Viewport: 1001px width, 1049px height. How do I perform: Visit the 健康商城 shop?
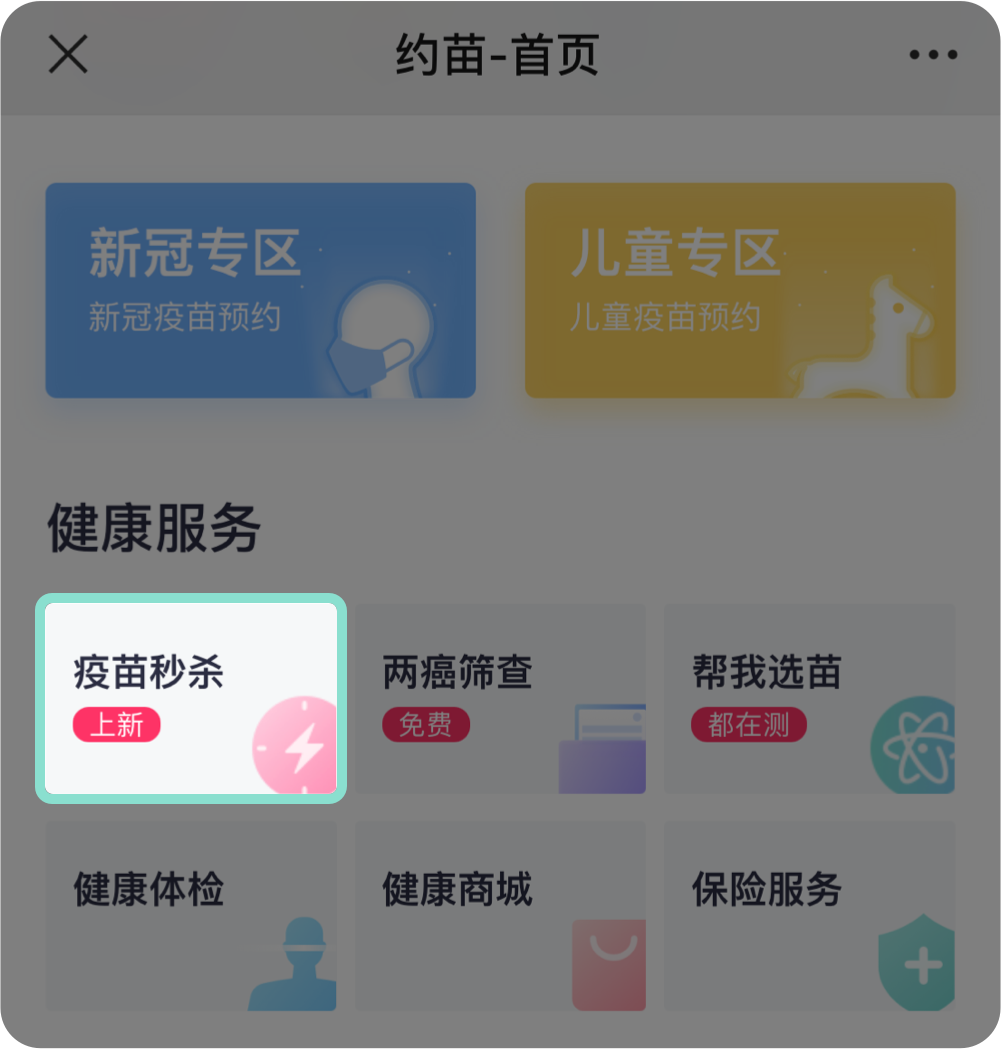[500, 915]
